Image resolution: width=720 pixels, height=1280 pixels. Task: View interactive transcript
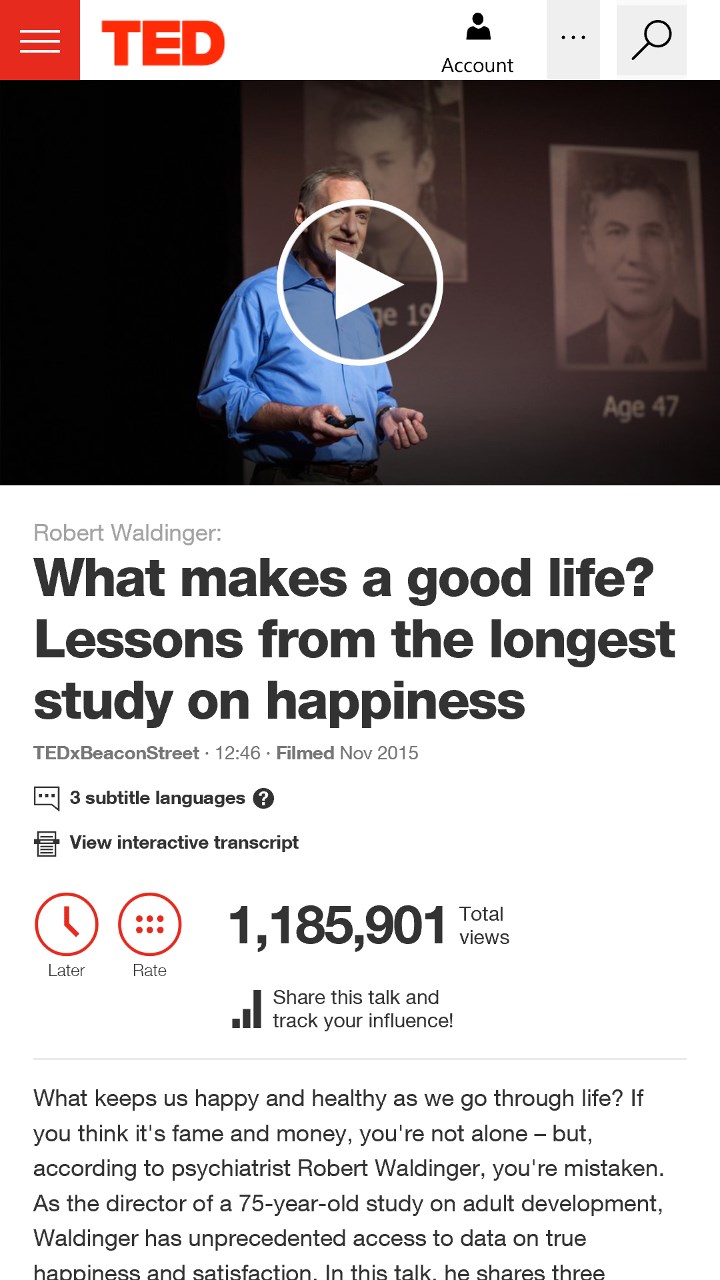pos(183,843)
